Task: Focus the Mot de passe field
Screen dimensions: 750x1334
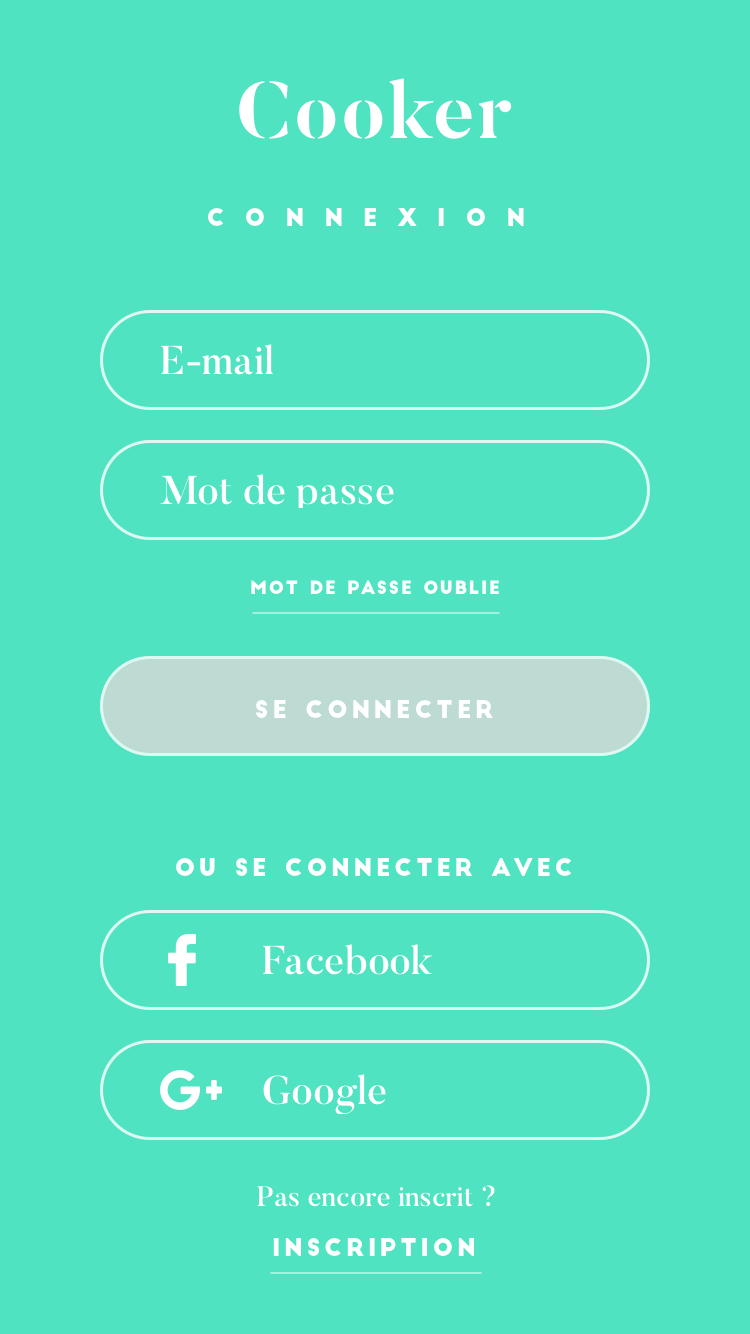Action: click(375, 490)
